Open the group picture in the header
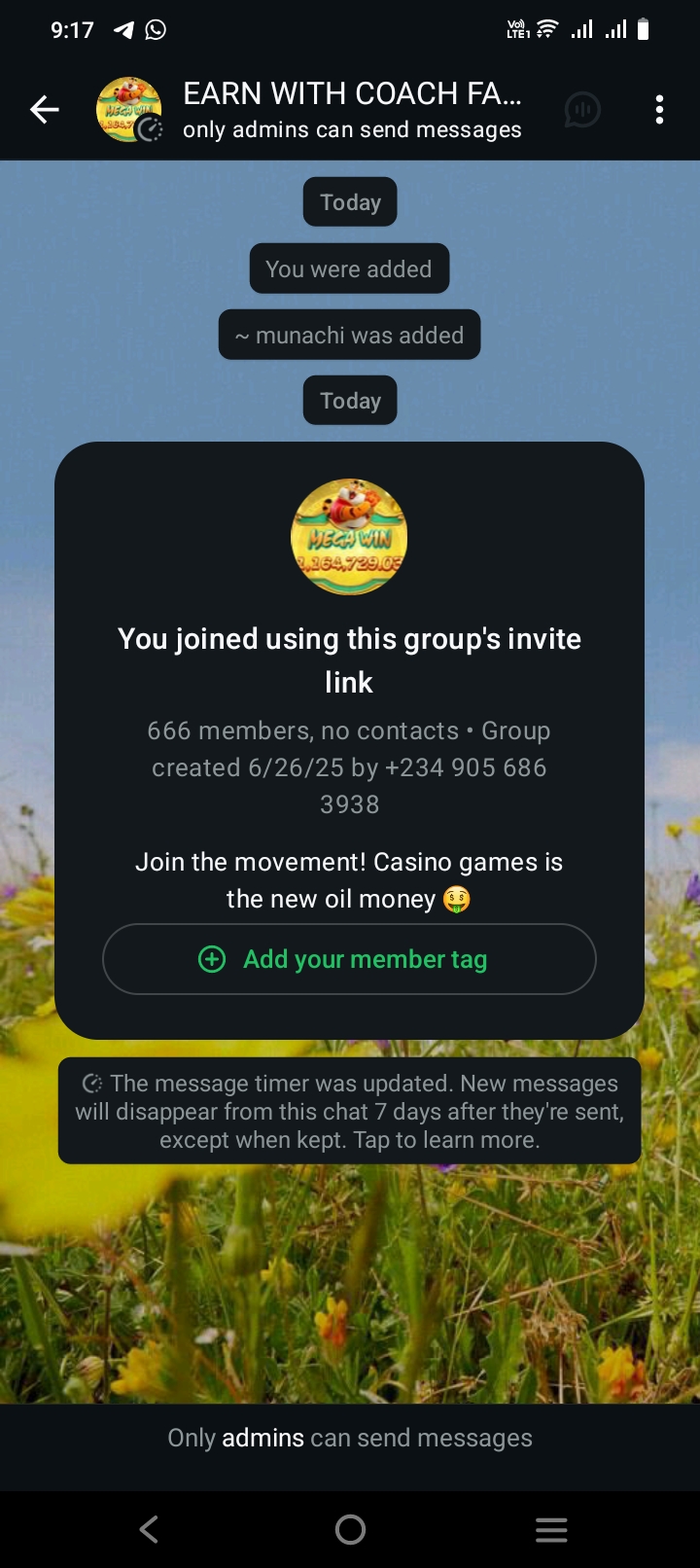This screenshot has width=700, height=1568. pyautogui.click(x=128, y=110)
